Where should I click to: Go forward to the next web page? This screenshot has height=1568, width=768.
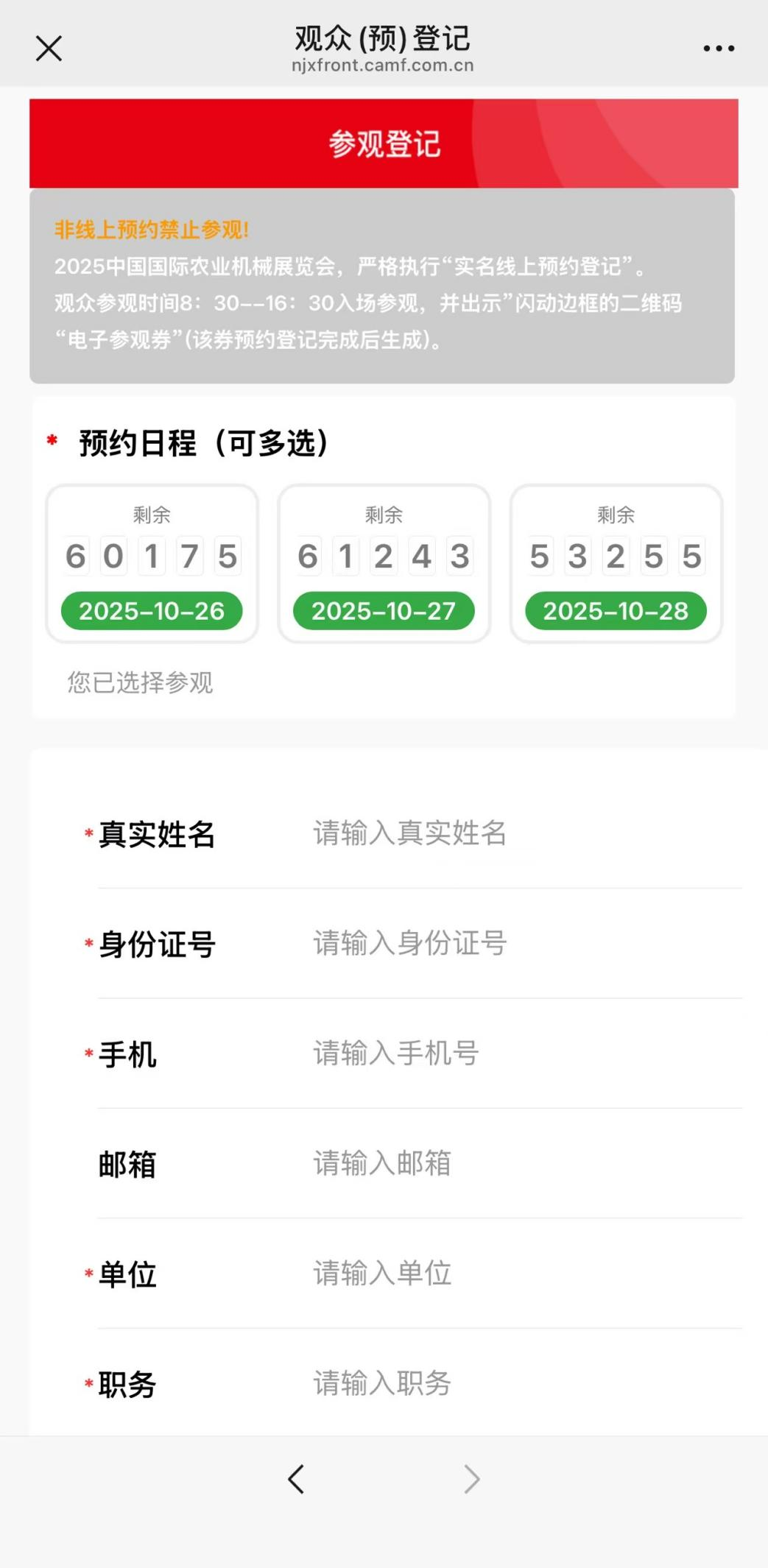[x=472, y=1479]
